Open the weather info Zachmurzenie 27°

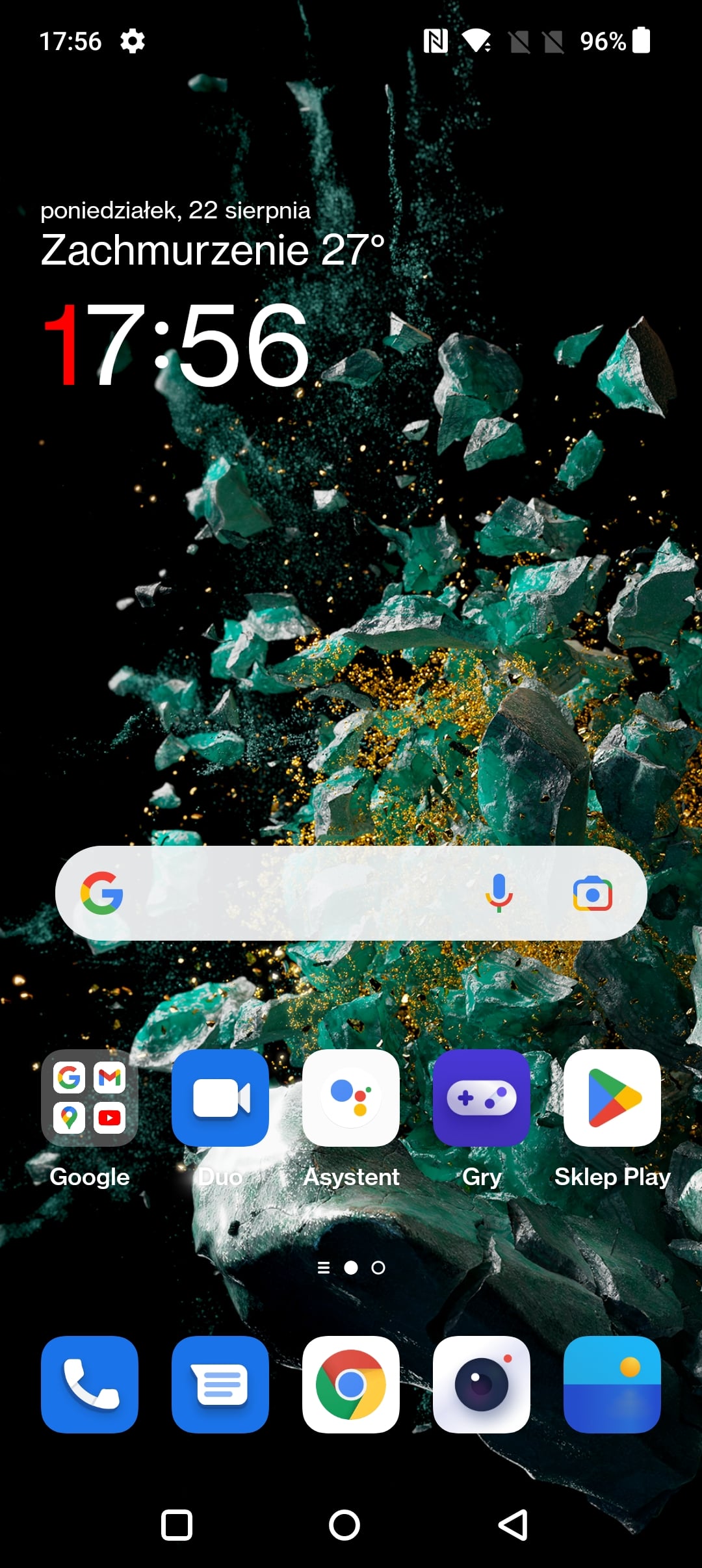coord(213,250)
